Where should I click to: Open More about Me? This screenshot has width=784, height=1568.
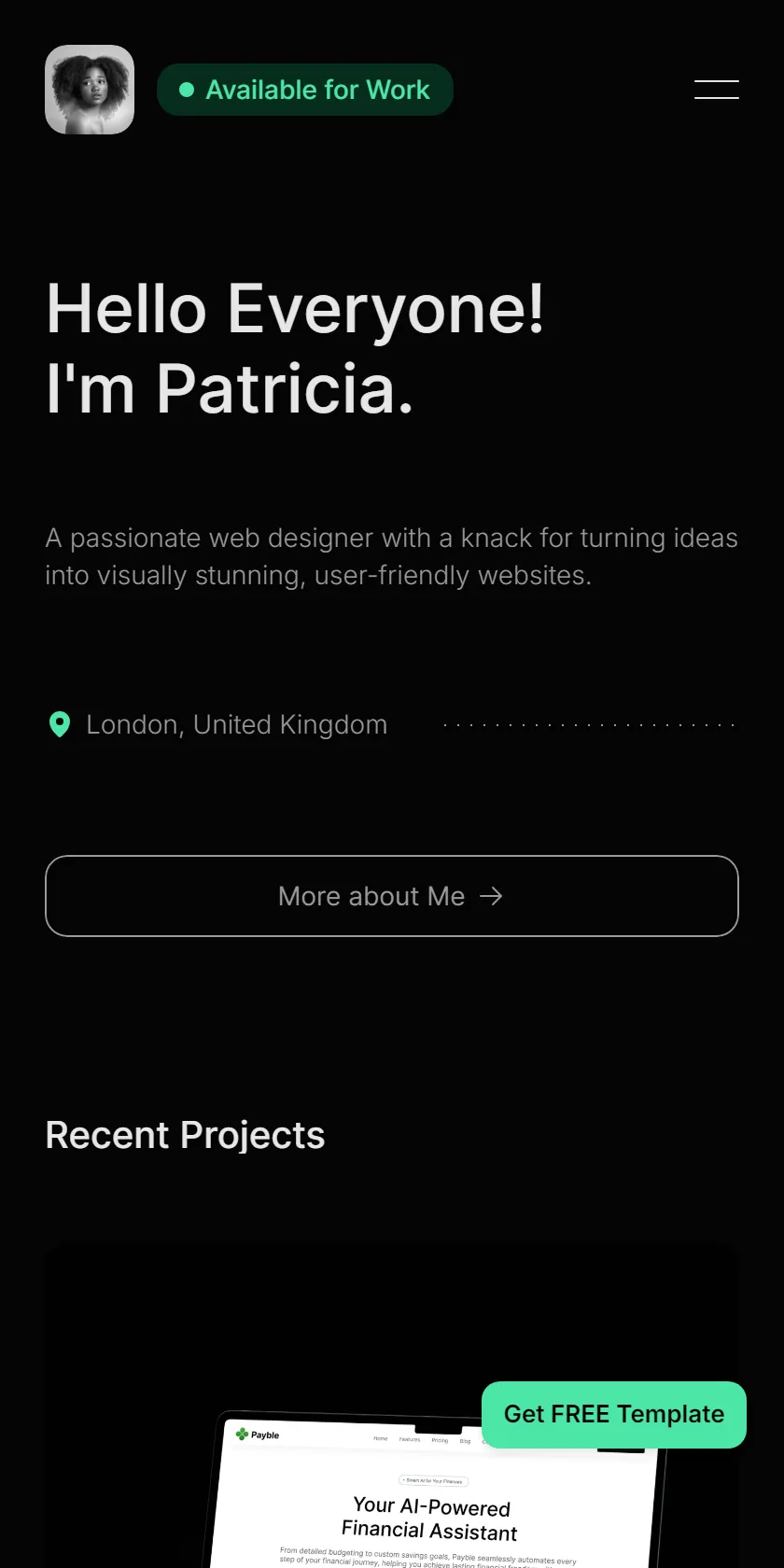392,896
